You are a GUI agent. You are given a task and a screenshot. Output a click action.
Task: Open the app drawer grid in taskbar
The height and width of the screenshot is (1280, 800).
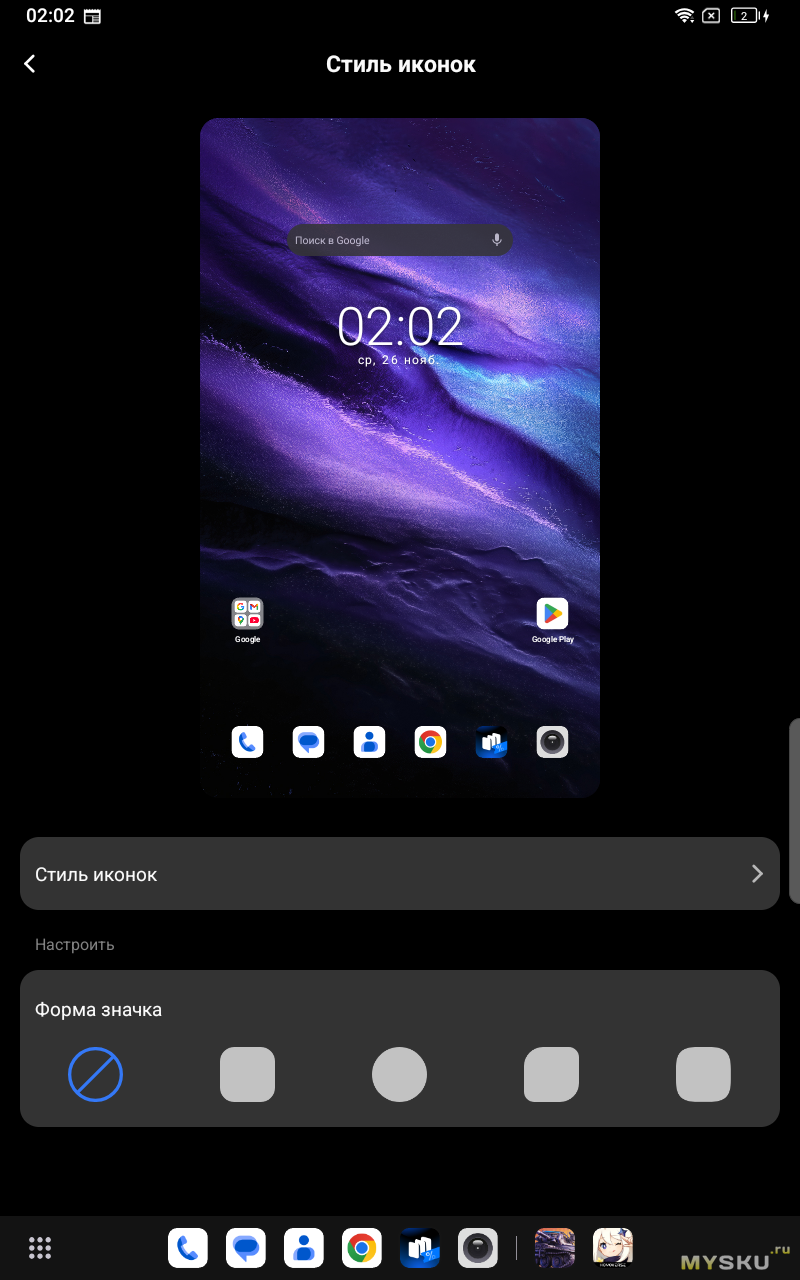[40, 1248]
